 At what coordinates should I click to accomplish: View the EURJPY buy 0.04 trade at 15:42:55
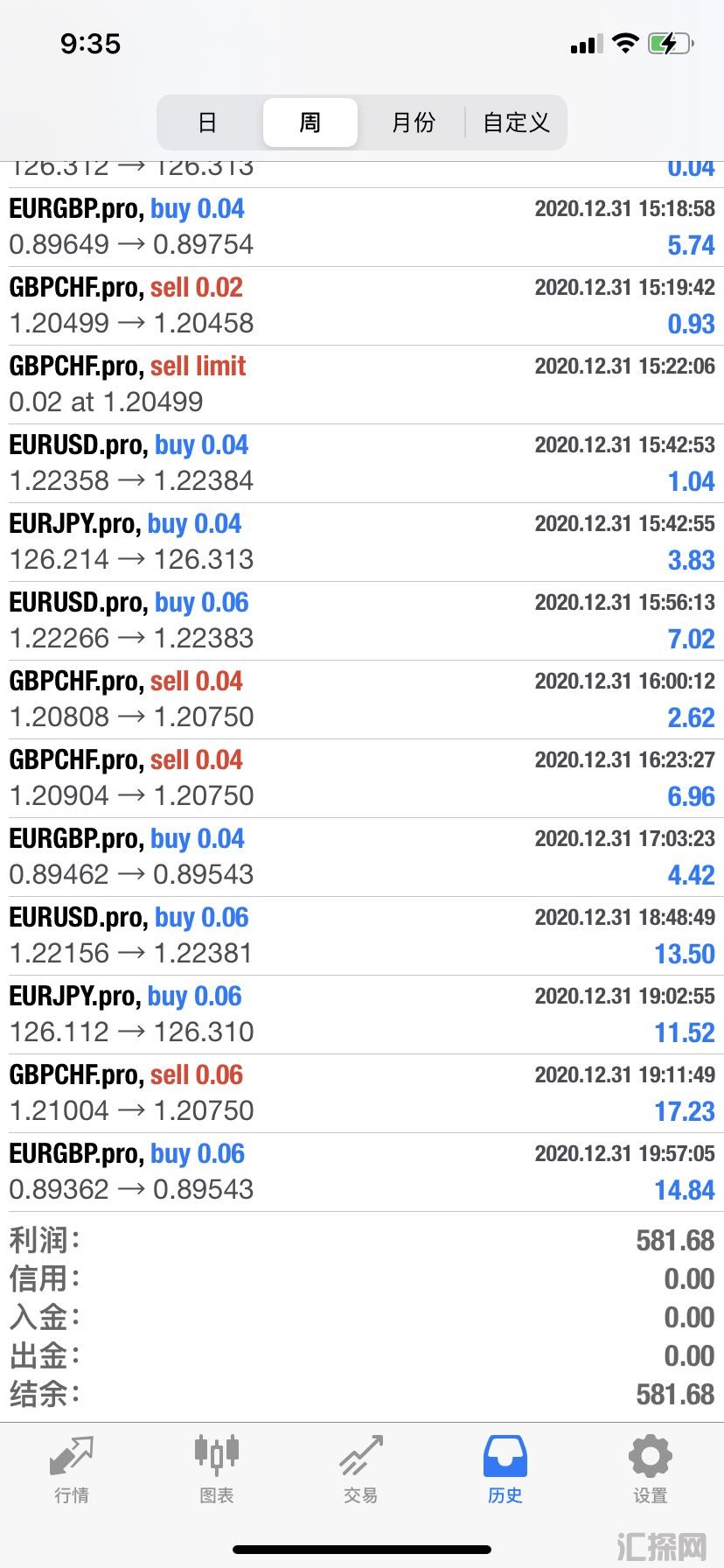(x=362, y=542)
